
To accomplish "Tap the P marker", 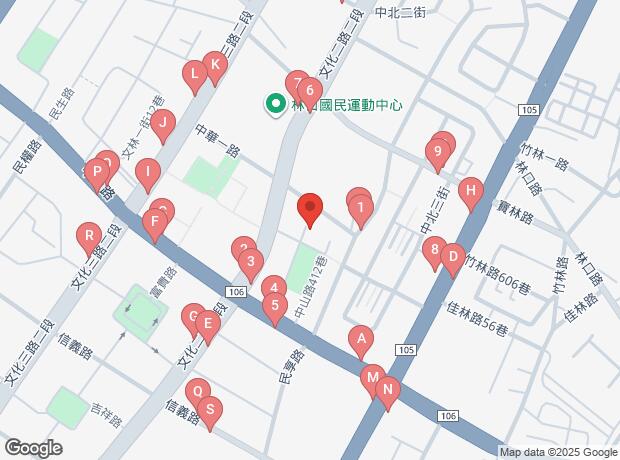I will (x=97, y=172).
